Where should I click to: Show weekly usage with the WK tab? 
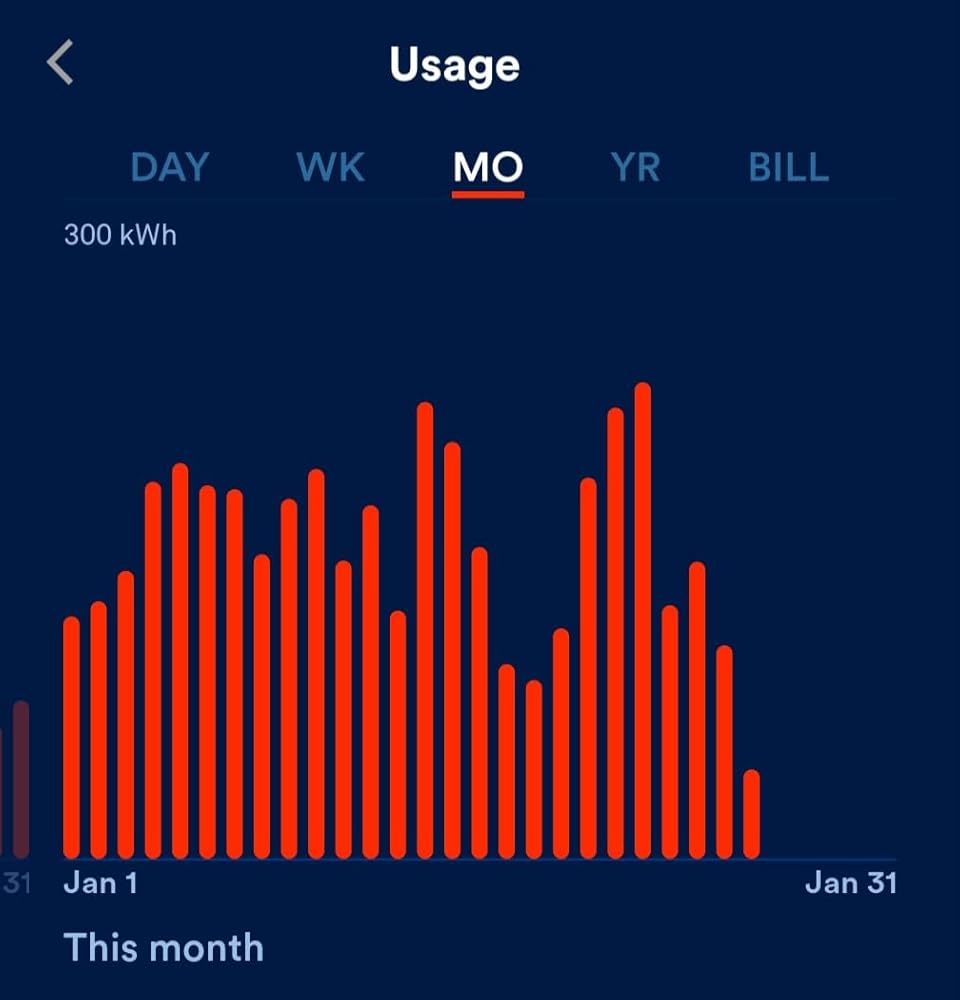[331, 168]
